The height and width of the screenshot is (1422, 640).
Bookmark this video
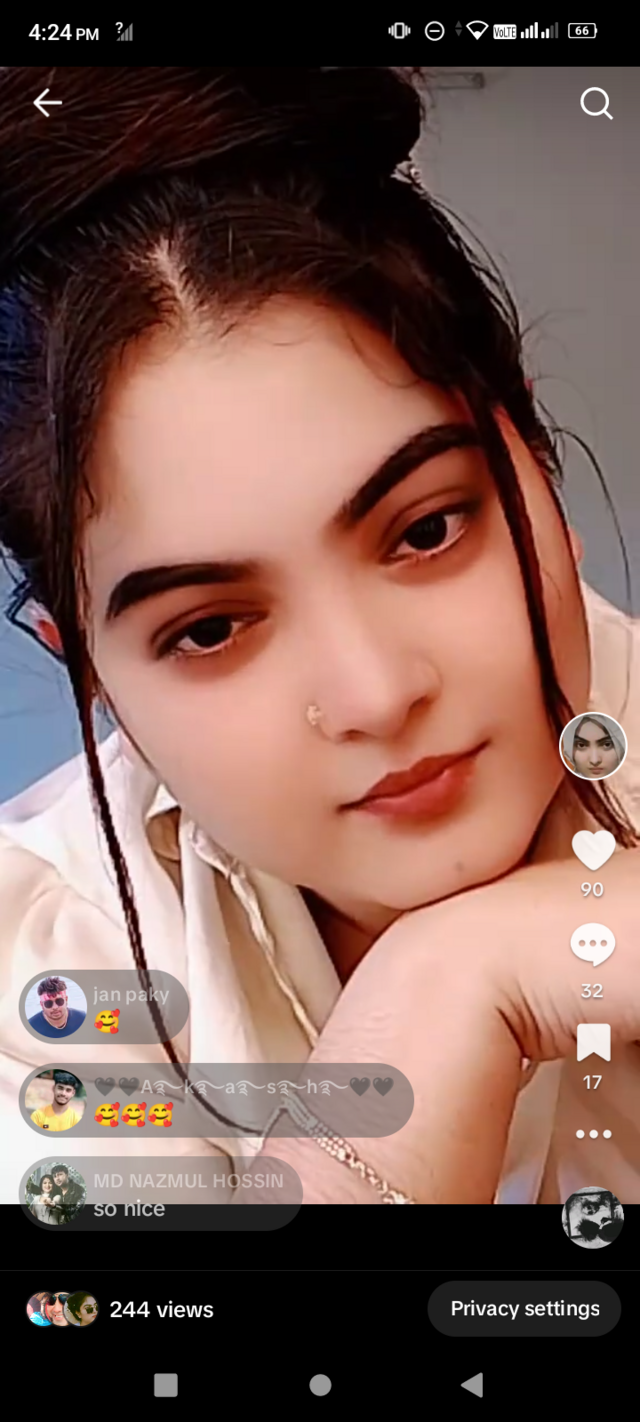(593, 1043)
